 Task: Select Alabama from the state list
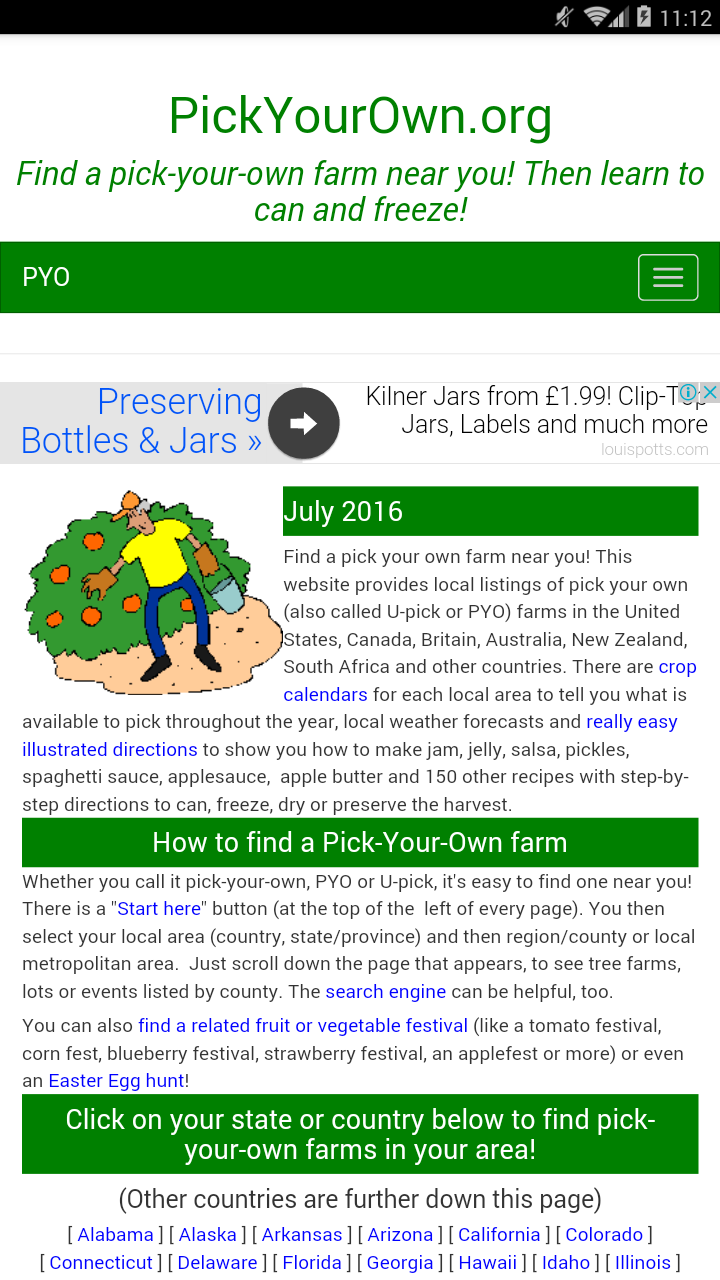[115, 1235]
